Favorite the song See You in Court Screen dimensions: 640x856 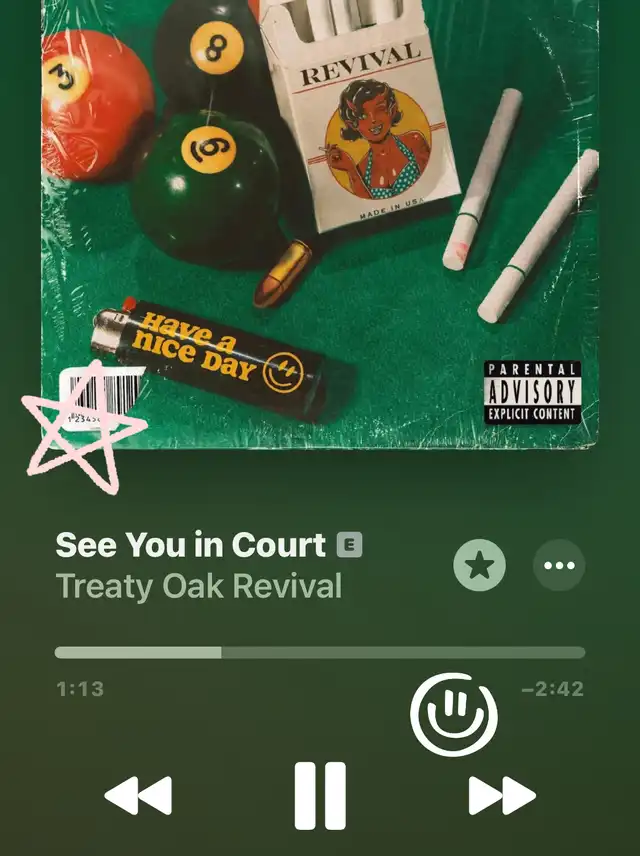click(x=479, y=567)
